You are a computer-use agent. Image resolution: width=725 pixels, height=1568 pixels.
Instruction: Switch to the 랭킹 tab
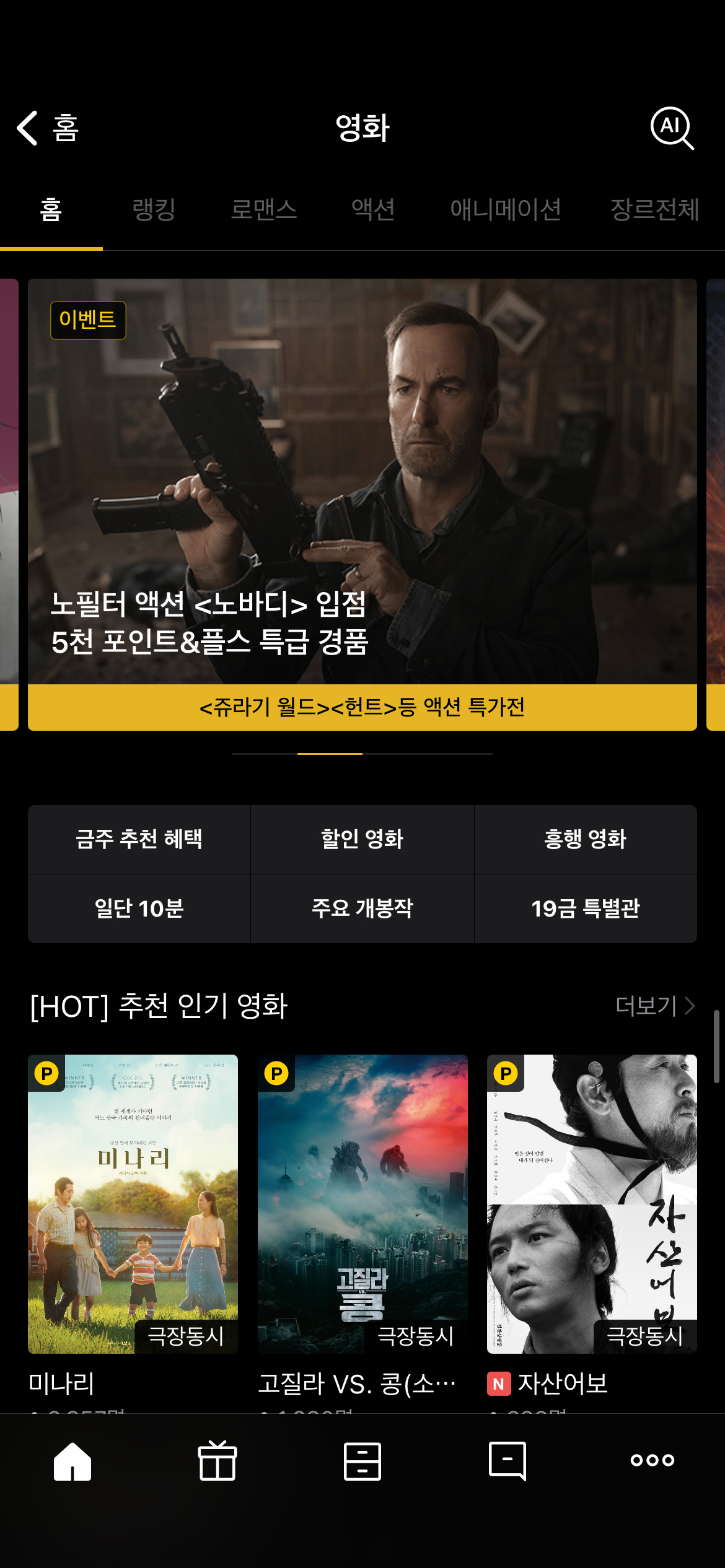(x=154, y=210)
